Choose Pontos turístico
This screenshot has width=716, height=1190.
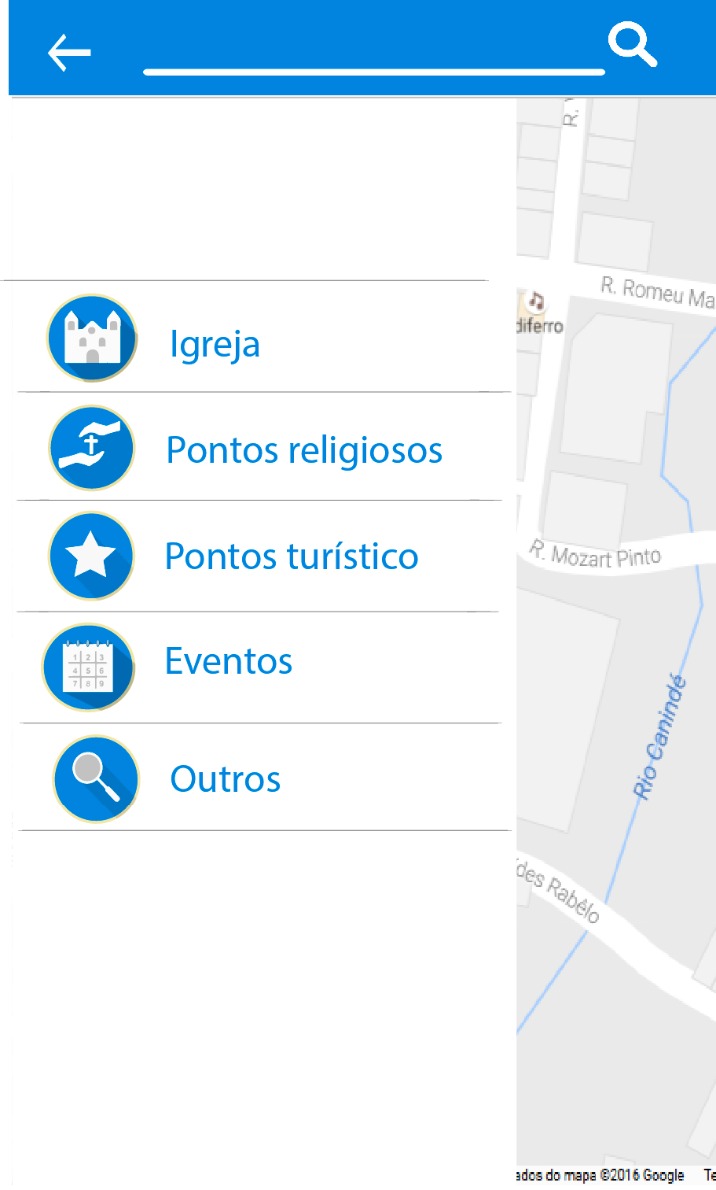(x=291, y=556)
